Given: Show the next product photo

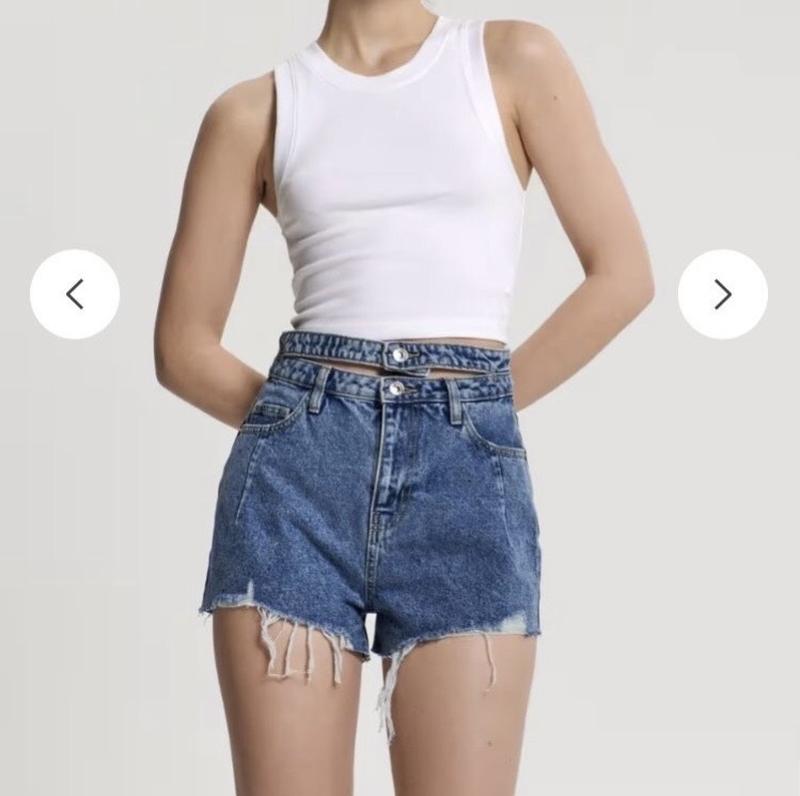Looking at the screenshot, I should (x=722, y=294).
